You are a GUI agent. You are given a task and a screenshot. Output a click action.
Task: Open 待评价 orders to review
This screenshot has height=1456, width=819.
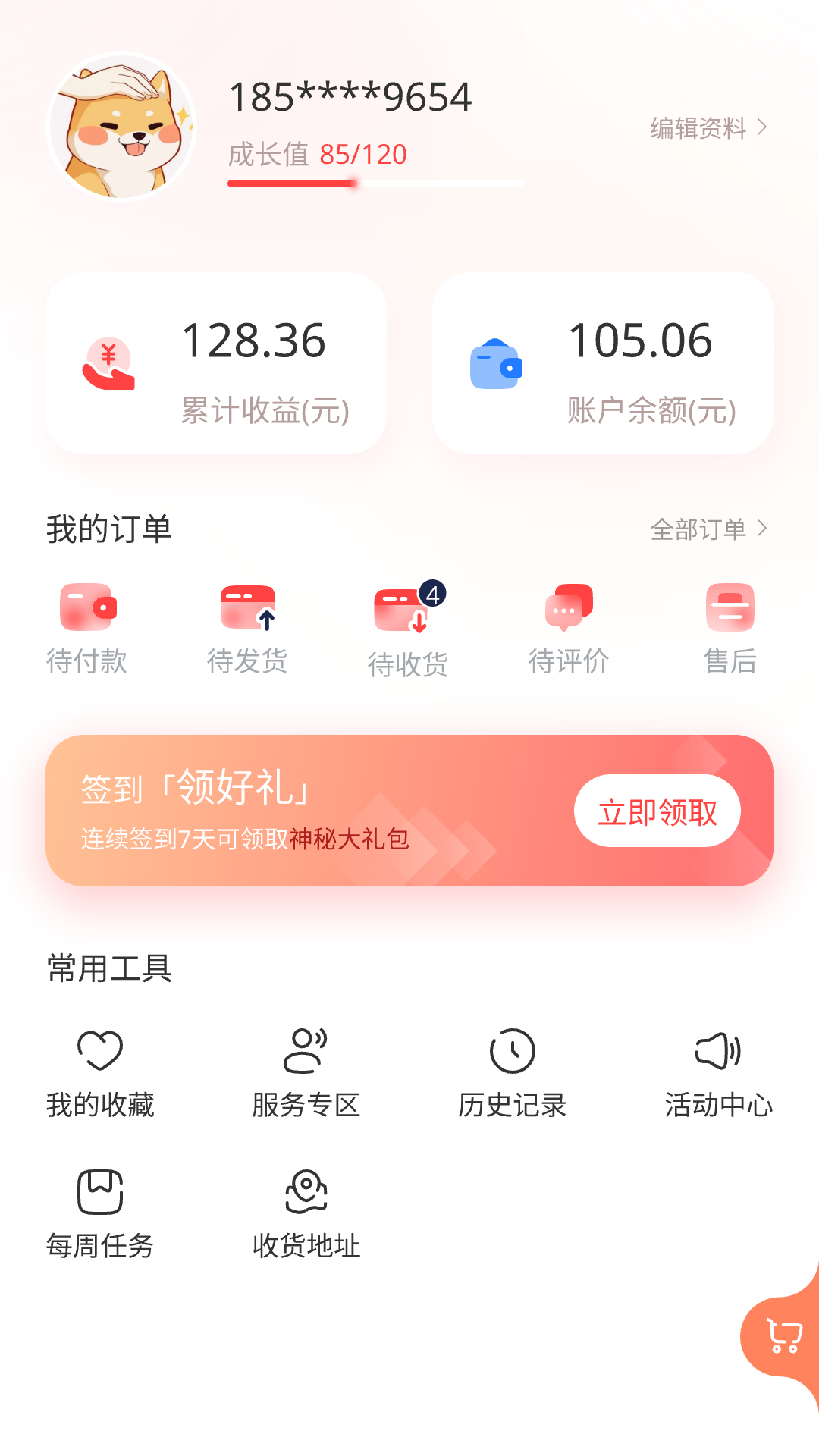click(569, 628)
